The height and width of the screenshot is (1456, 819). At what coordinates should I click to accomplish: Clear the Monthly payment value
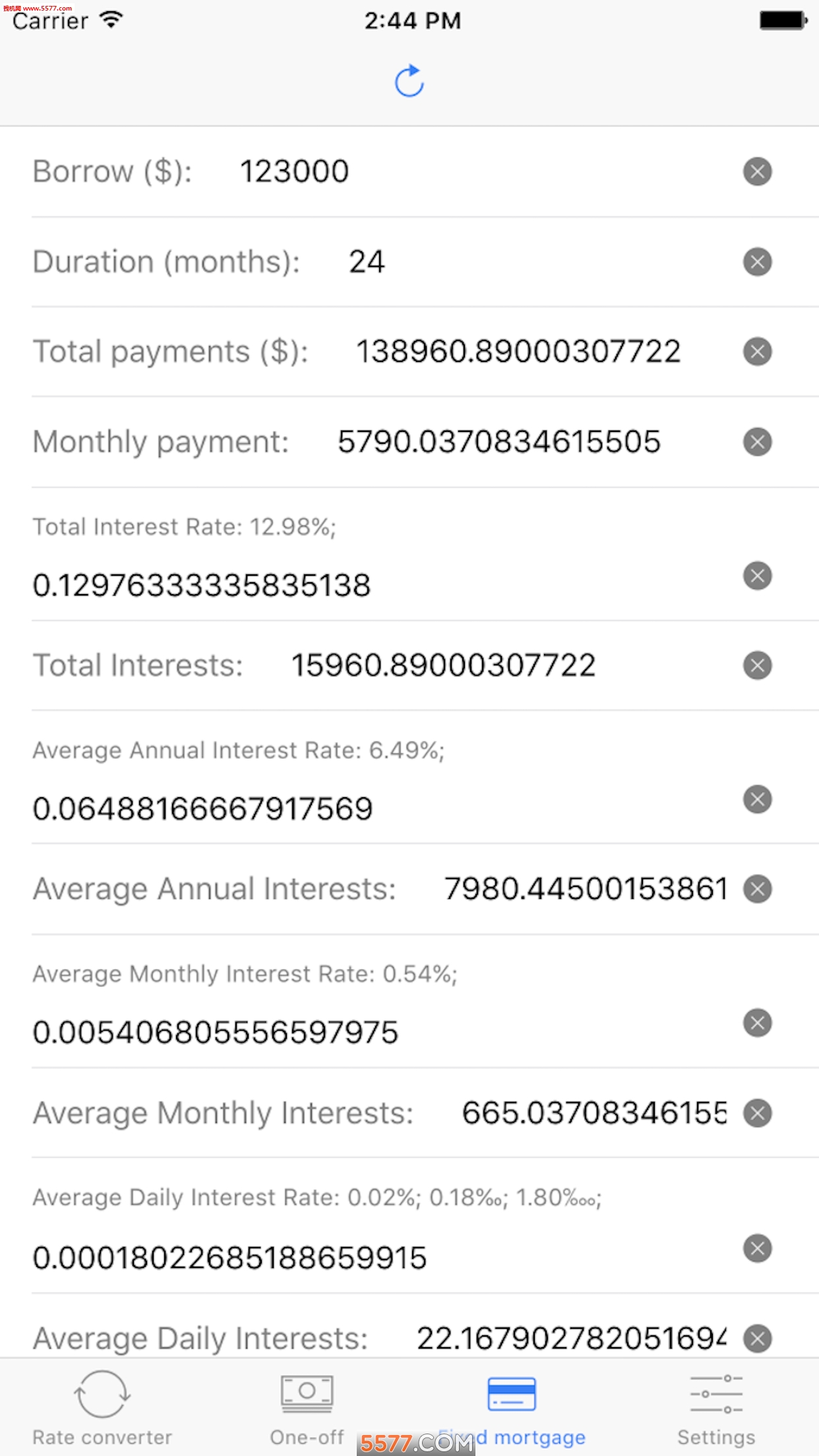757,442
